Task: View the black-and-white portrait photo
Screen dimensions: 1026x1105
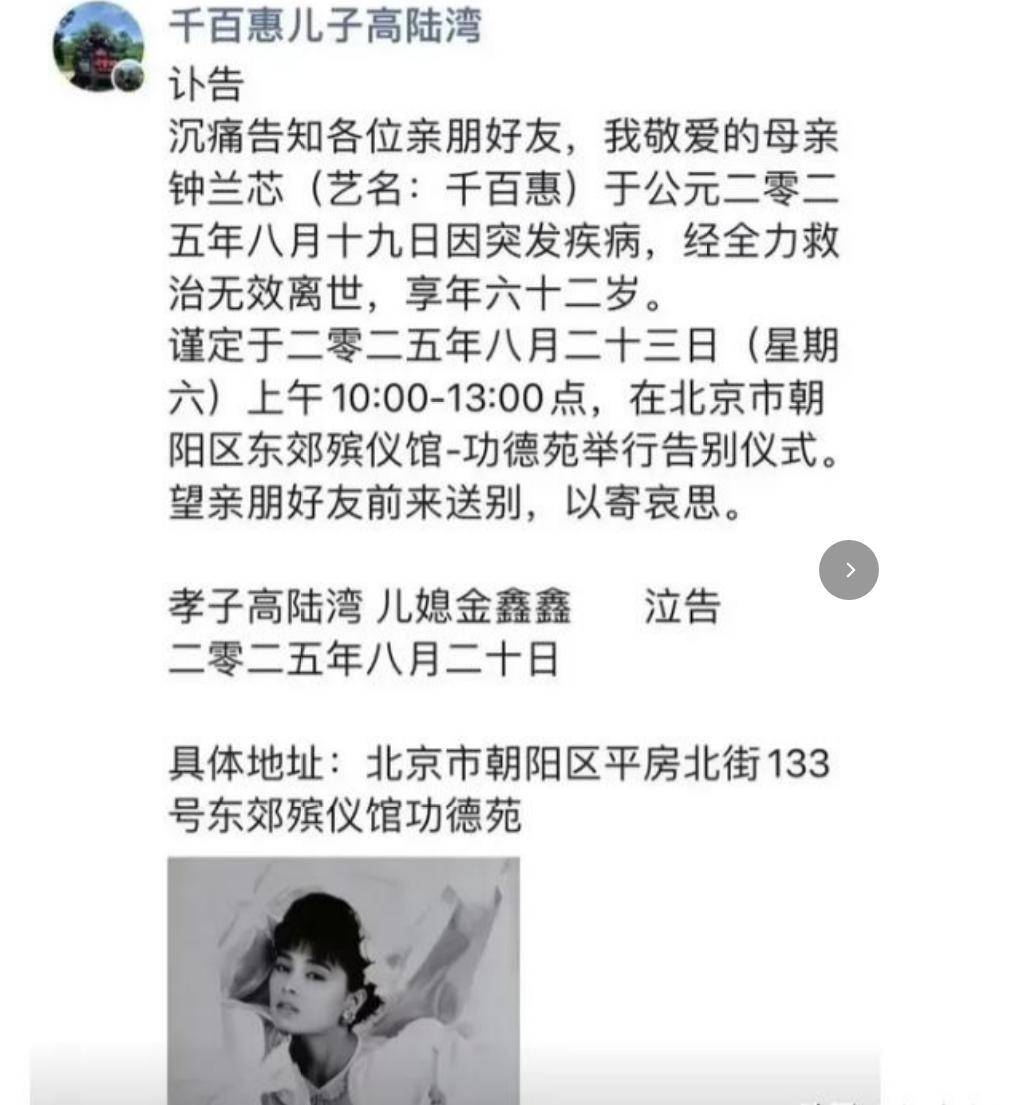Action: click(x=343, y=978)
